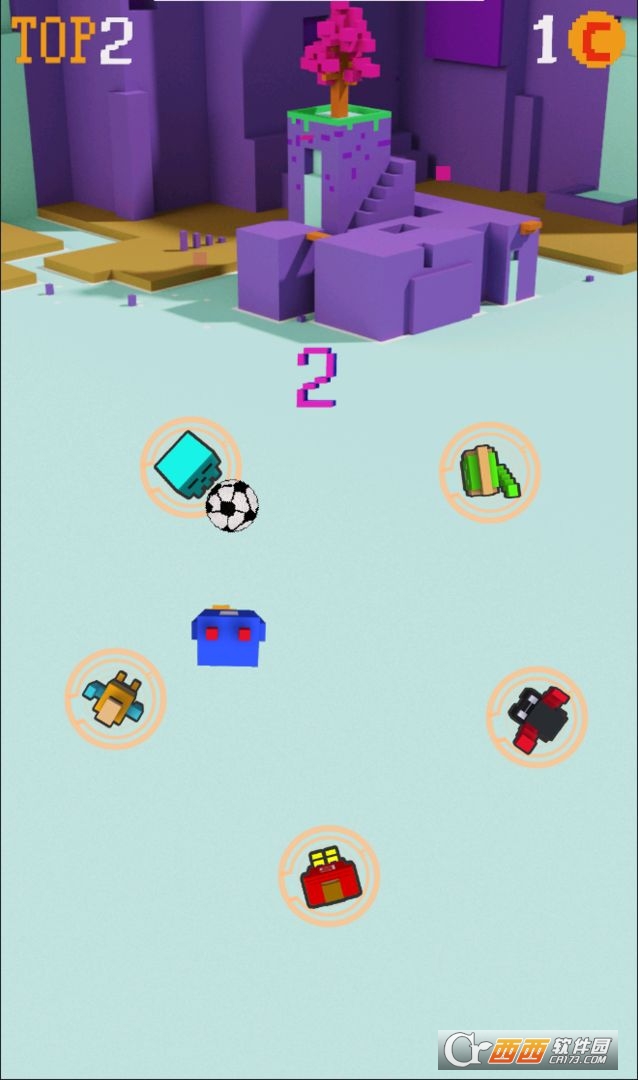The height and width of the screenshot is (1080, 638).
Task: Pass the ball to the green sandwich character
Action: [490, 472]
